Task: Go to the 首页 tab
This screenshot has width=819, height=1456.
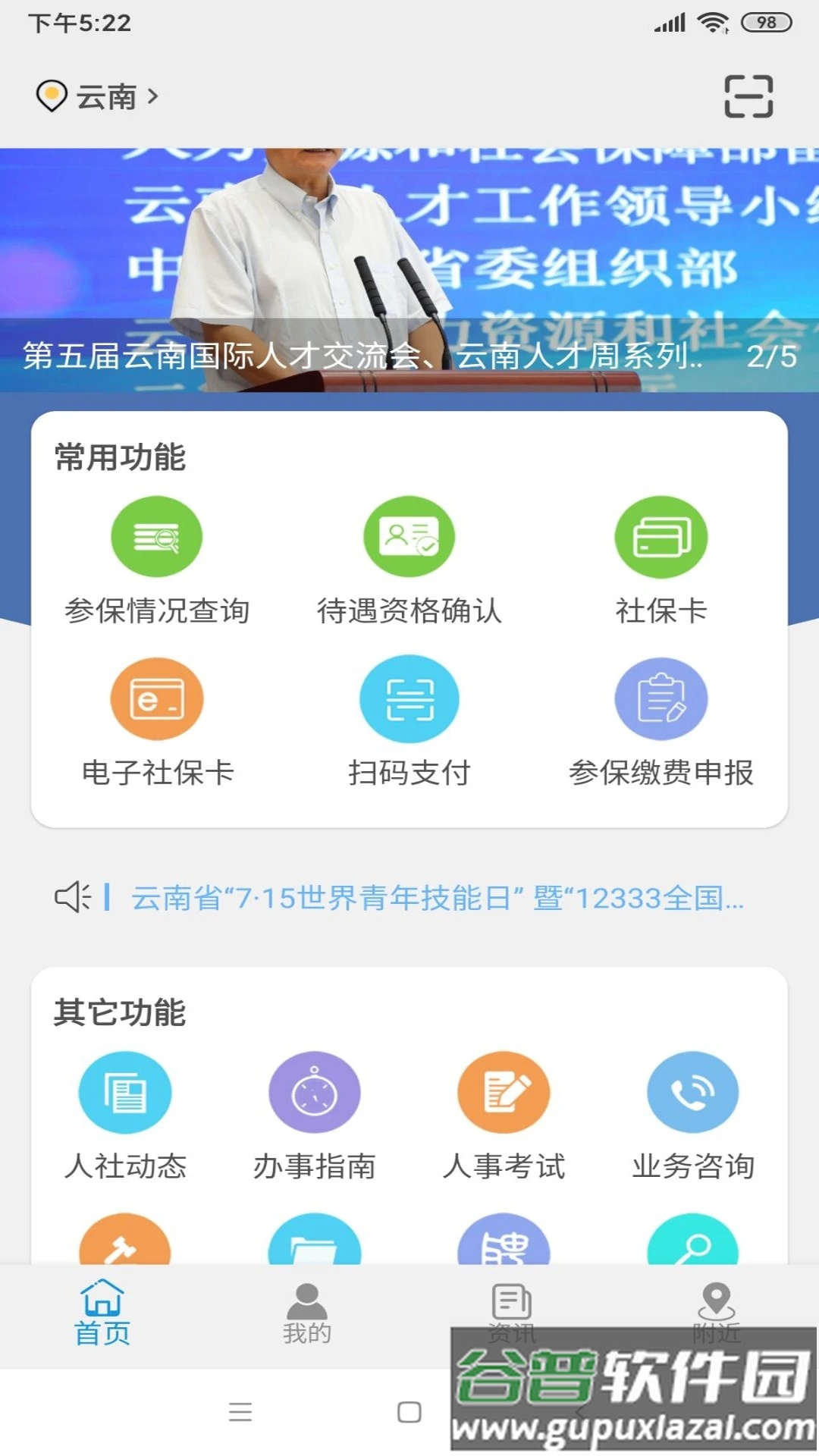Action: pos(102,1313)
